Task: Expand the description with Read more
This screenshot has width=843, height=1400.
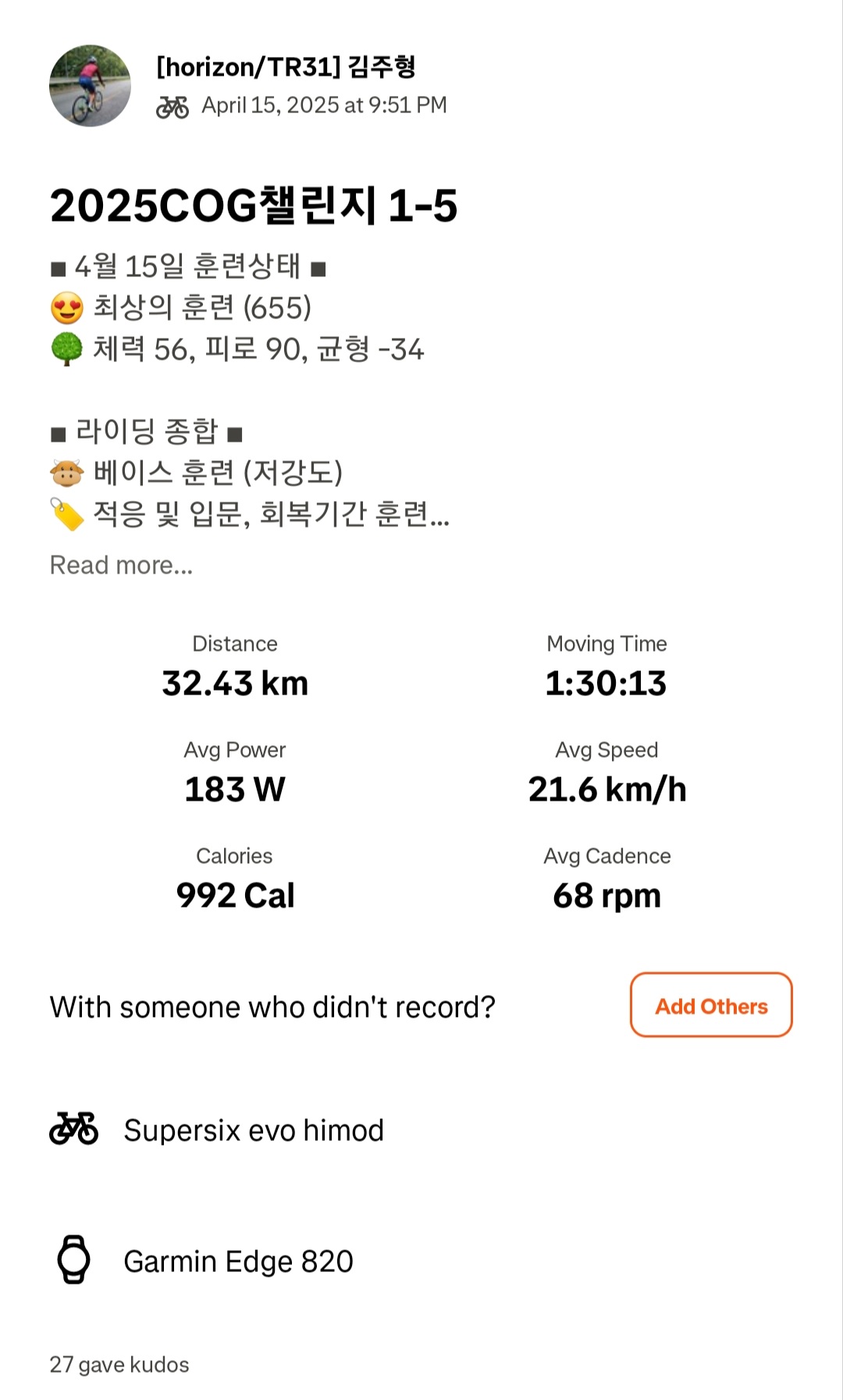Action: [121, 565]
